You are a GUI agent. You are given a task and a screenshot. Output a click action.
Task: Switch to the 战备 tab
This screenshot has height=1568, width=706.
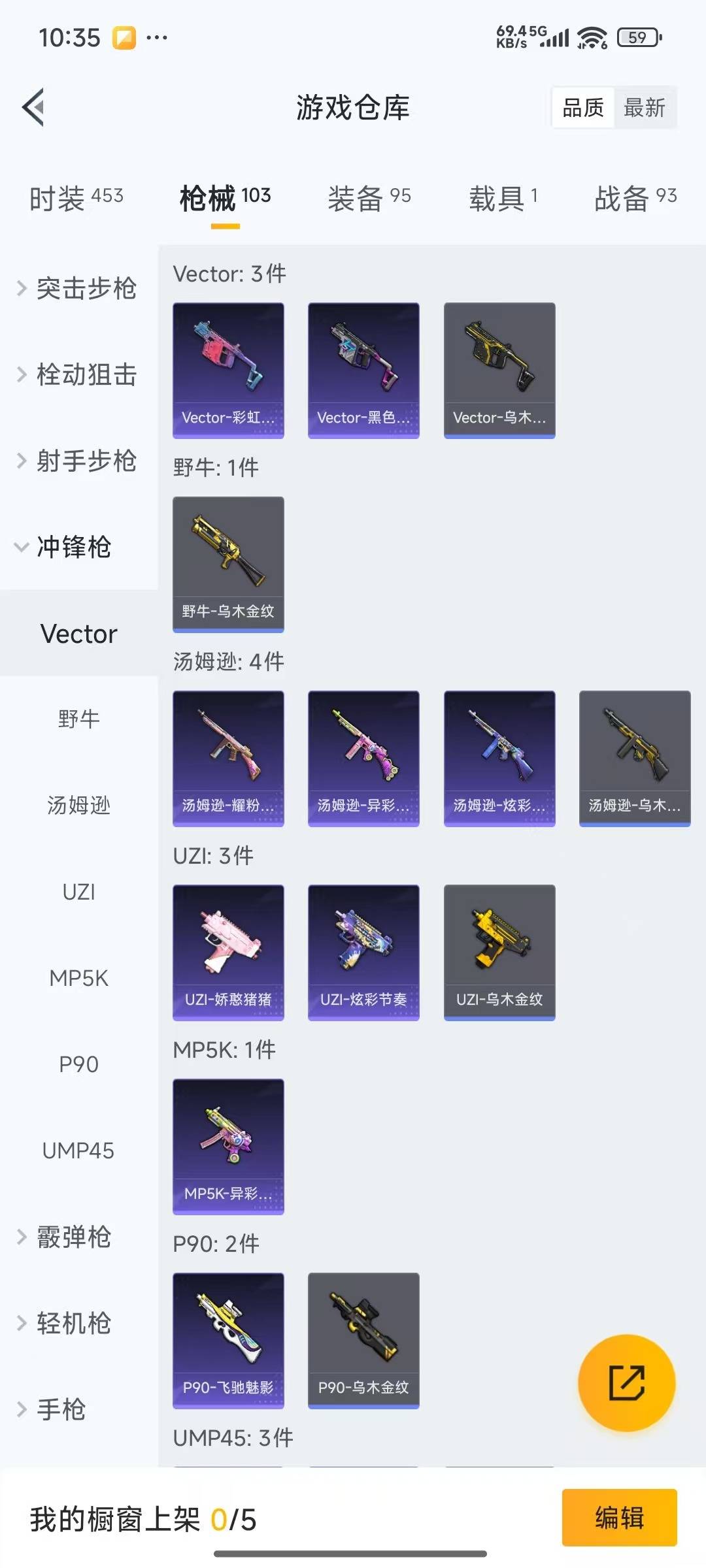[x=635, y=198]
